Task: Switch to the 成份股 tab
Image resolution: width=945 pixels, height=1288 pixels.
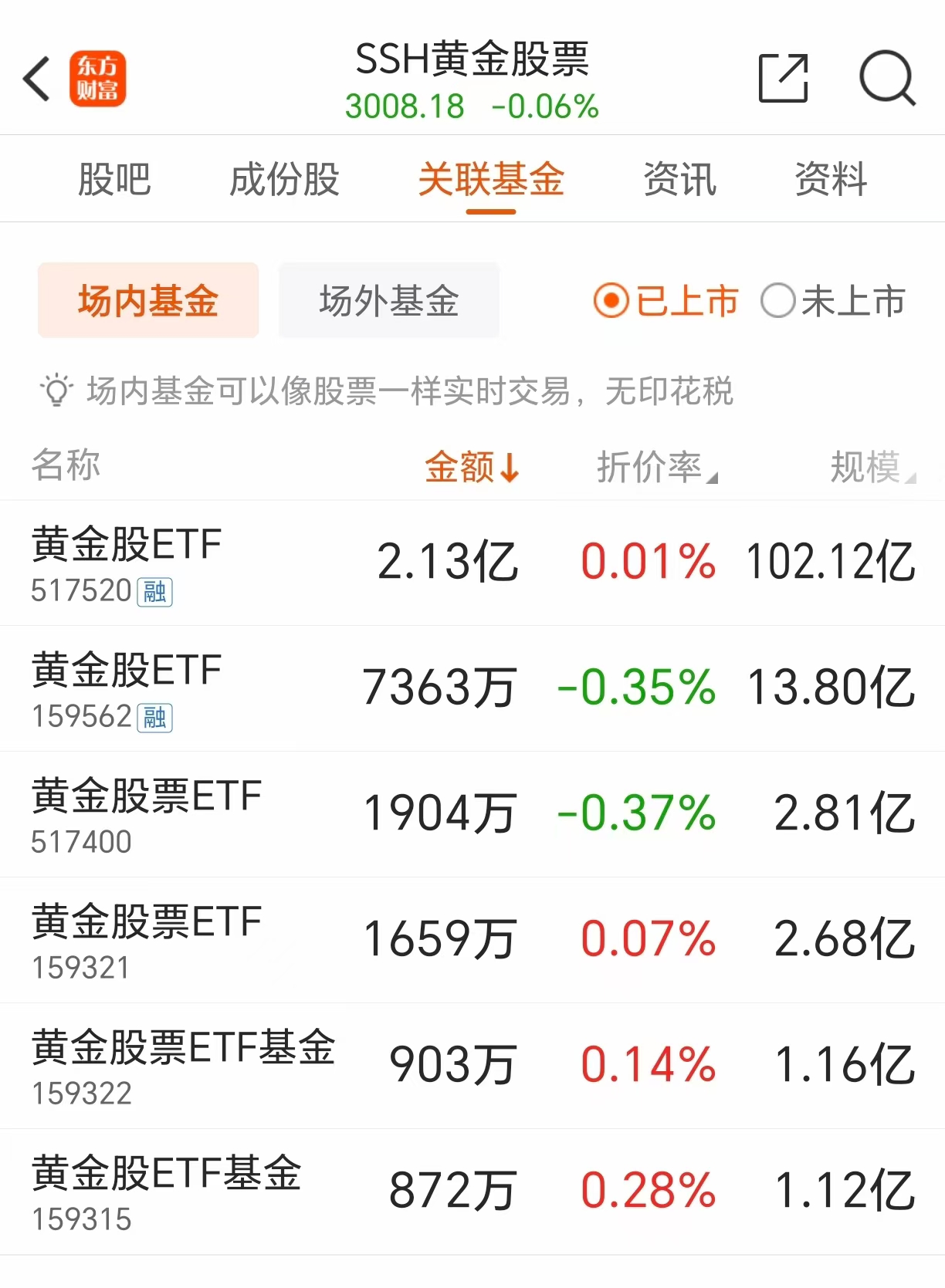Action: tap(284, 179)
